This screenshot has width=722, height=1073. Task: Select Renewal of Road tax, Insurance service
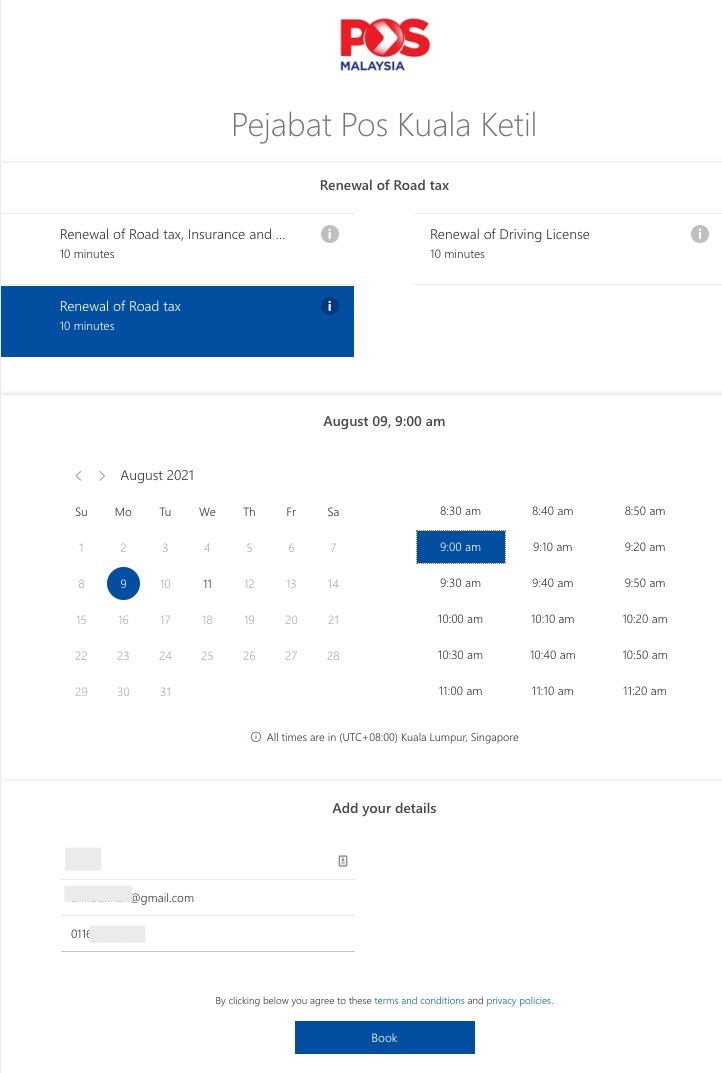(x=172, y=243)
